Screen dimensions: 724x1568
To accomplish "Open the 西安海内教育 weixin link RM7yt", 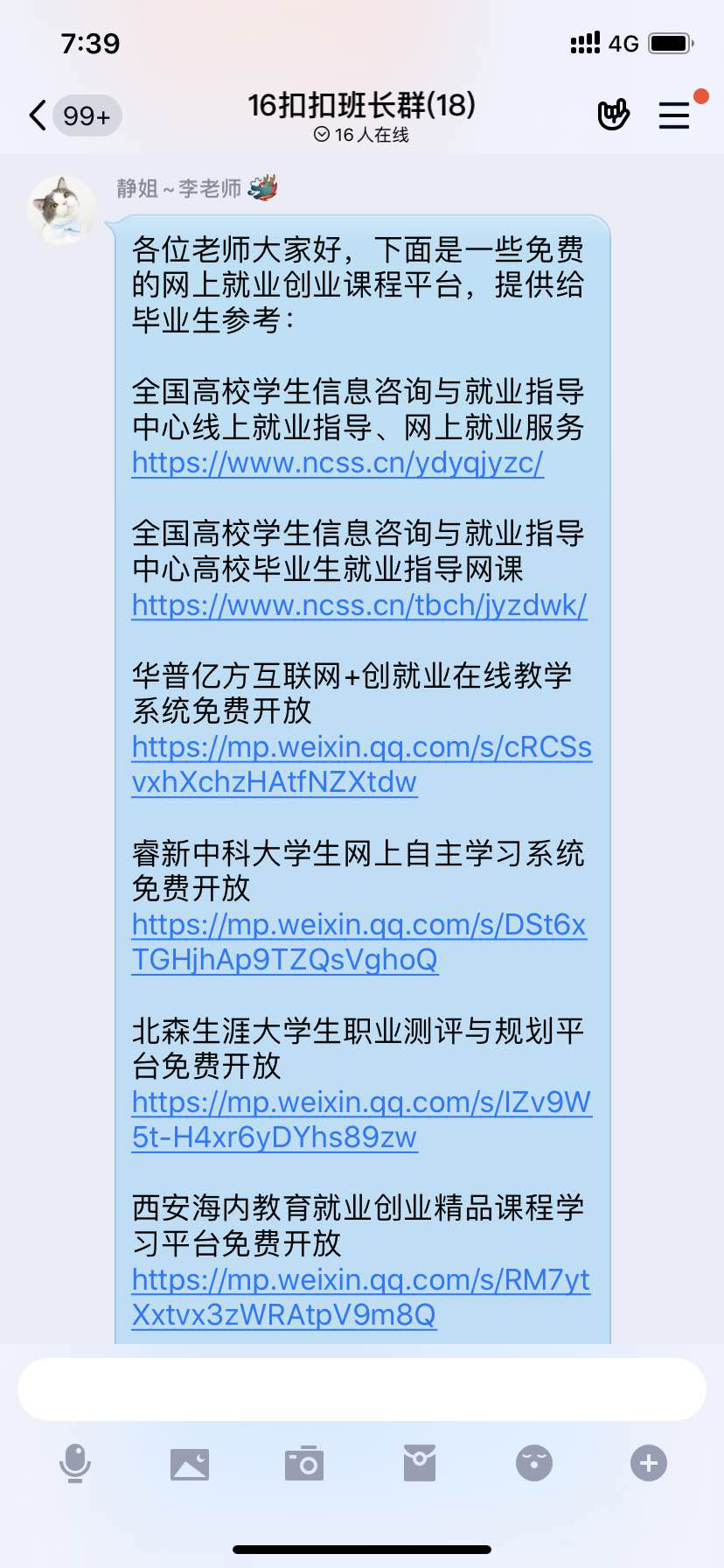I will 361,1297.
